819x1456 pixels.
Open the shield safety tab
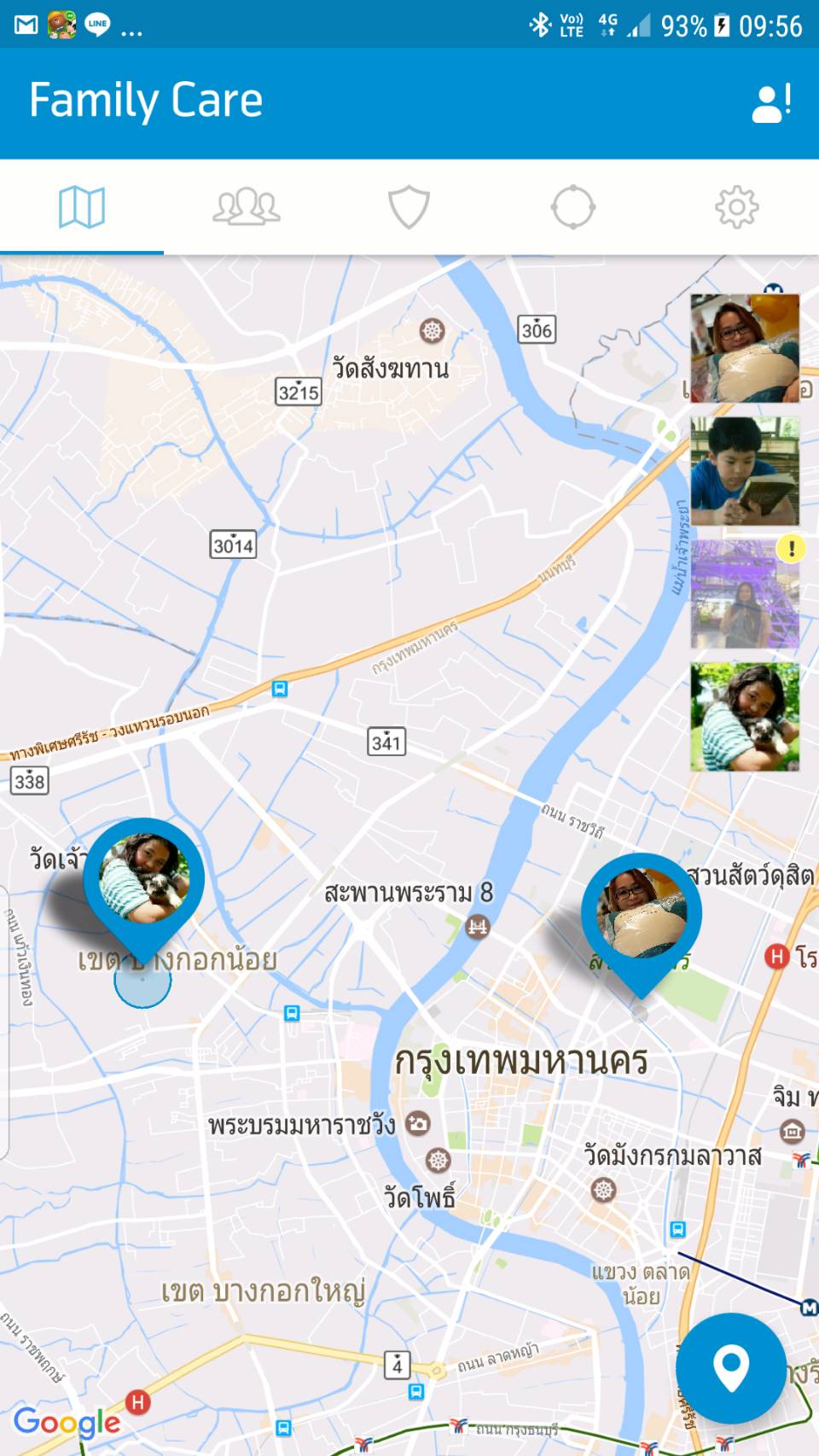409,207
